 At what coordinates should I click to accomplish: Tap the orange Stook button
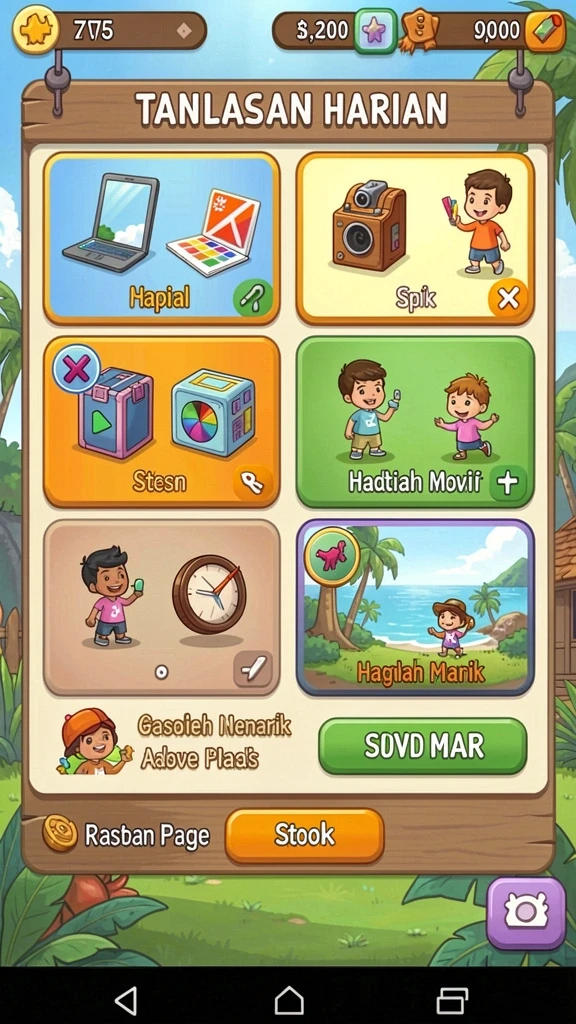point(304,835)
